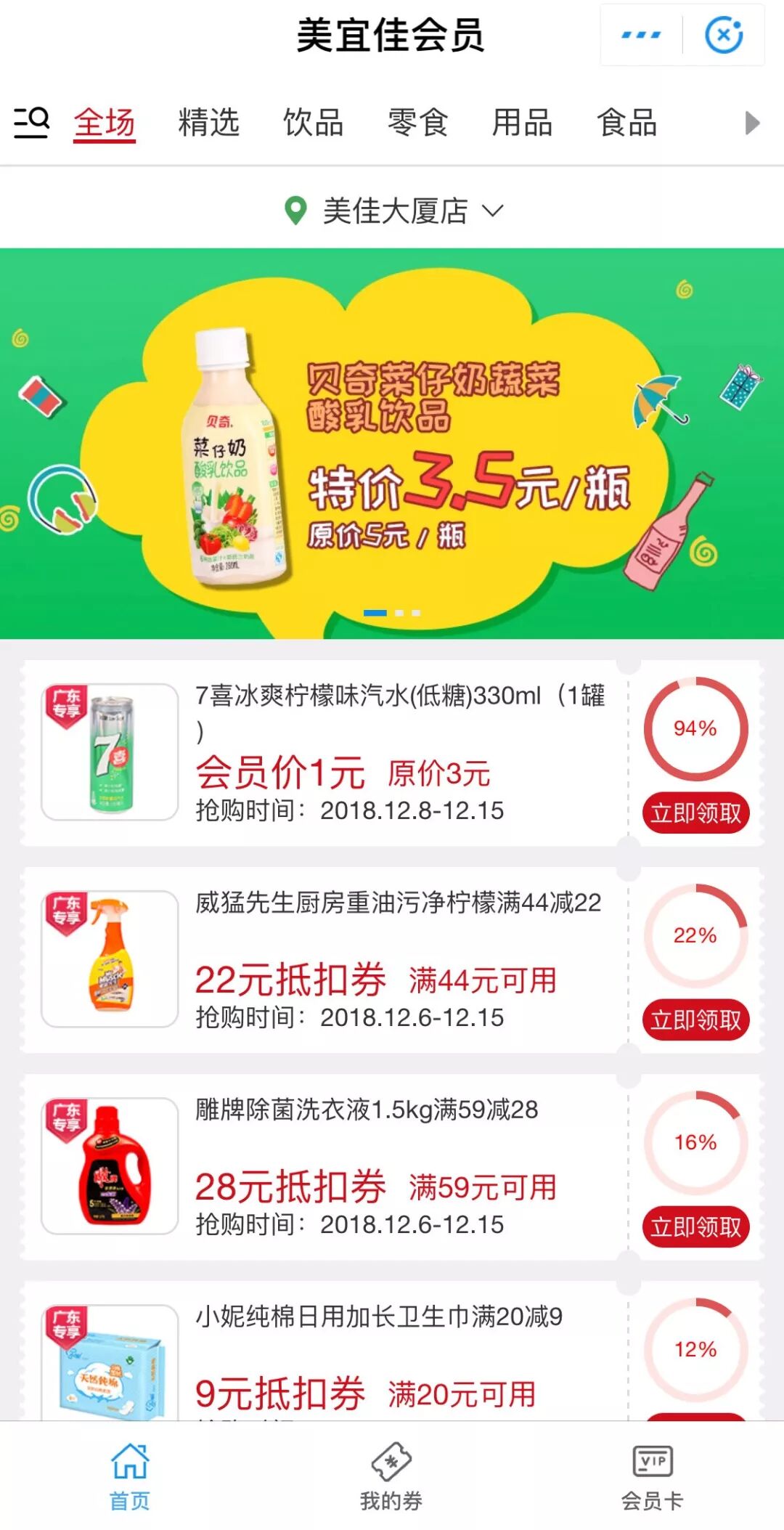
Task: Open the mini program more options menu
Action: tap(641, 35)
